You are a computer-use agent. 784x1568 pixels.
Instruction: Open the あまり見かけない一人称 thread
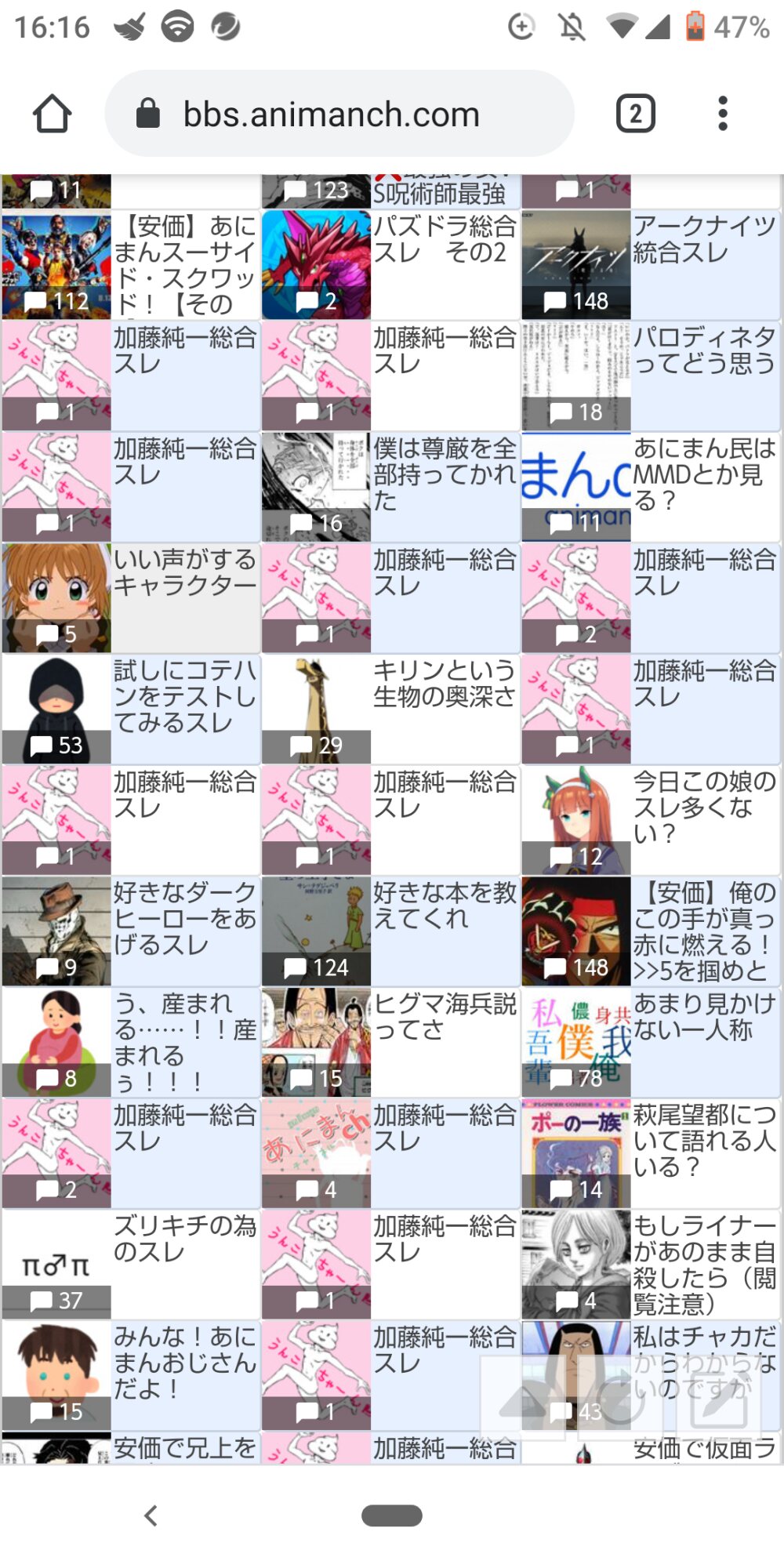[652, 1043]
